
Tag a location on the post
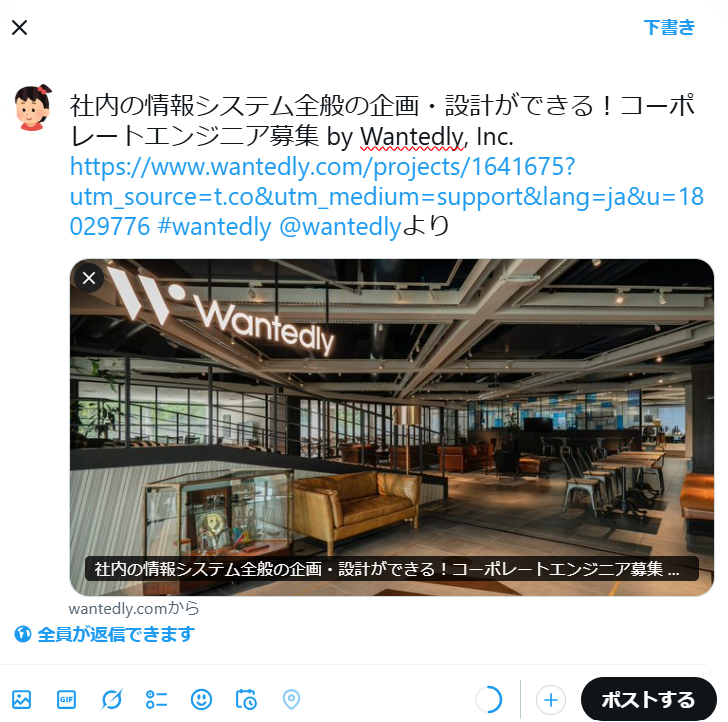(291, 700)
